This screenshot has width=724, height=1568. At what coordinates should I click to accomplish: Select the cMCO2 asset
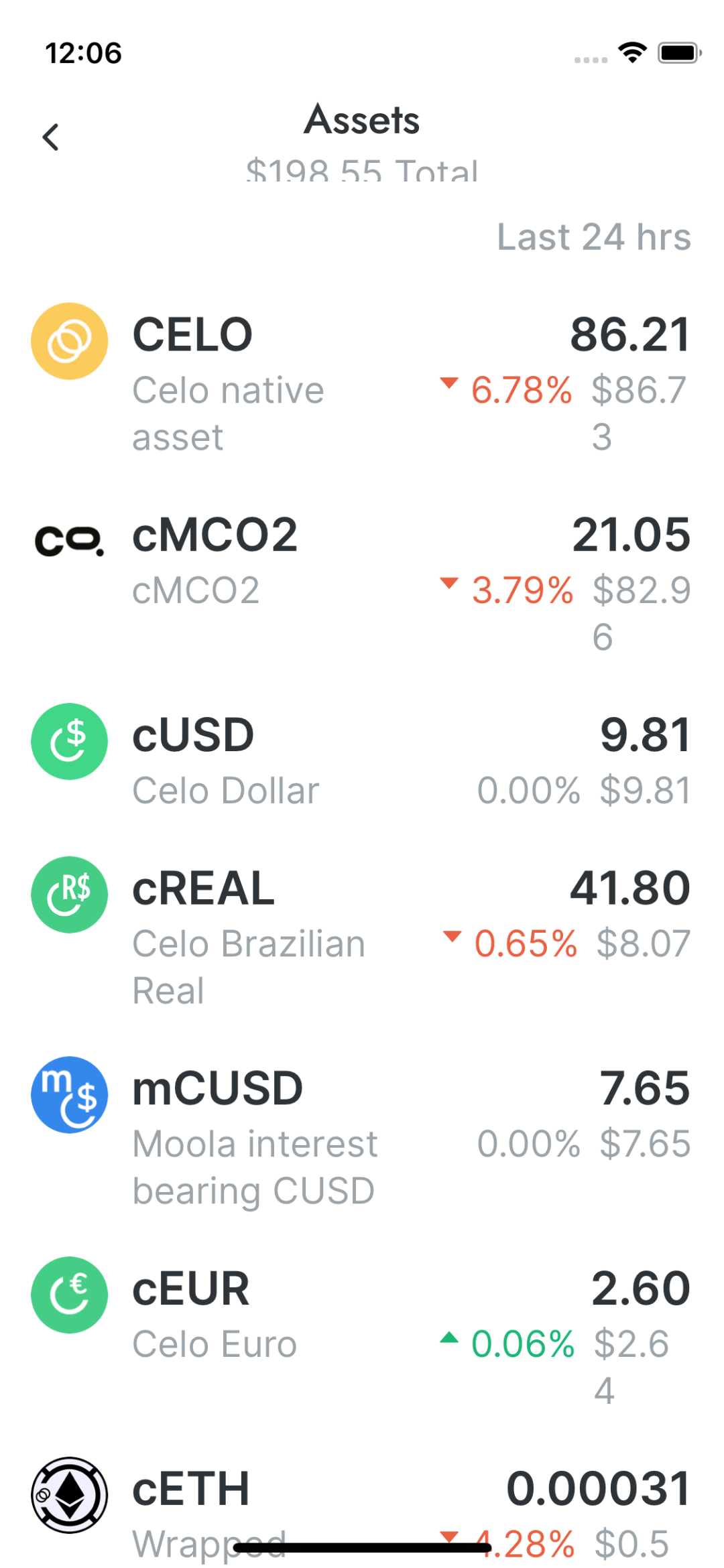point(362,580)
